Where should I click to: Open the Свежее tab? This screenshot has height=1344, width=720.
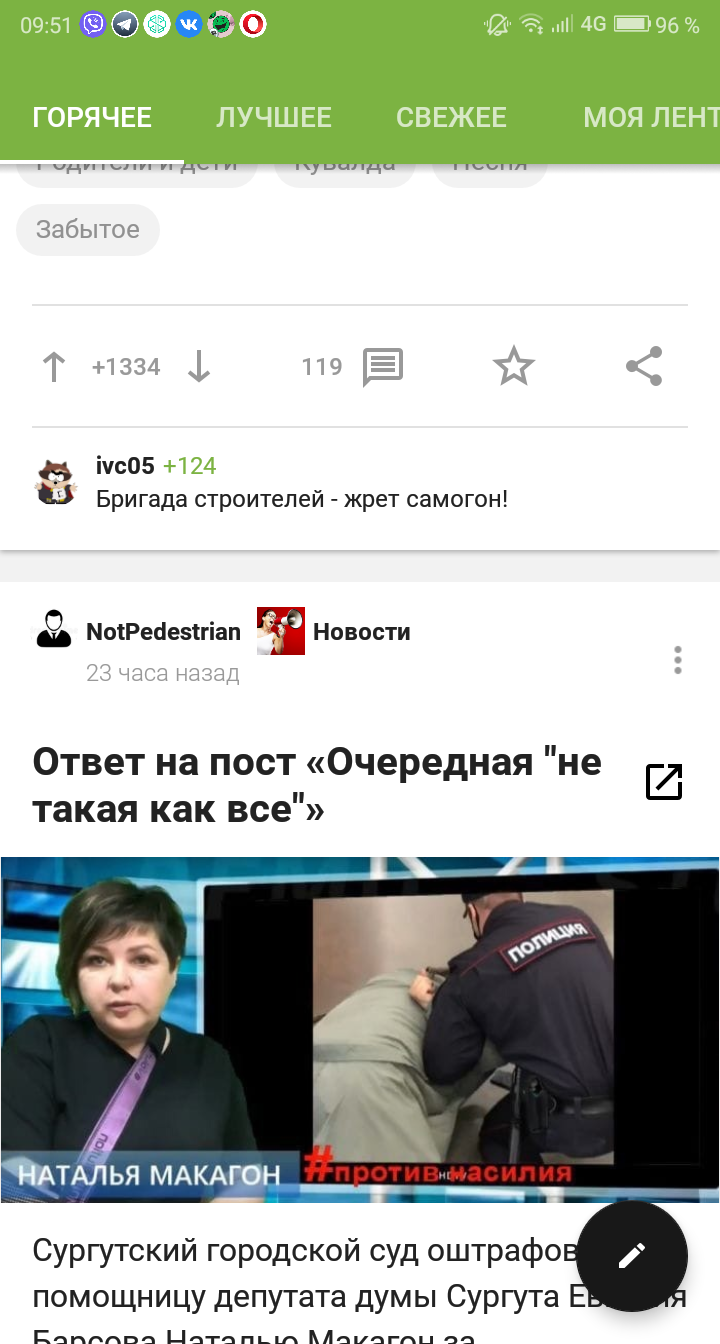[x=451, y=117]
